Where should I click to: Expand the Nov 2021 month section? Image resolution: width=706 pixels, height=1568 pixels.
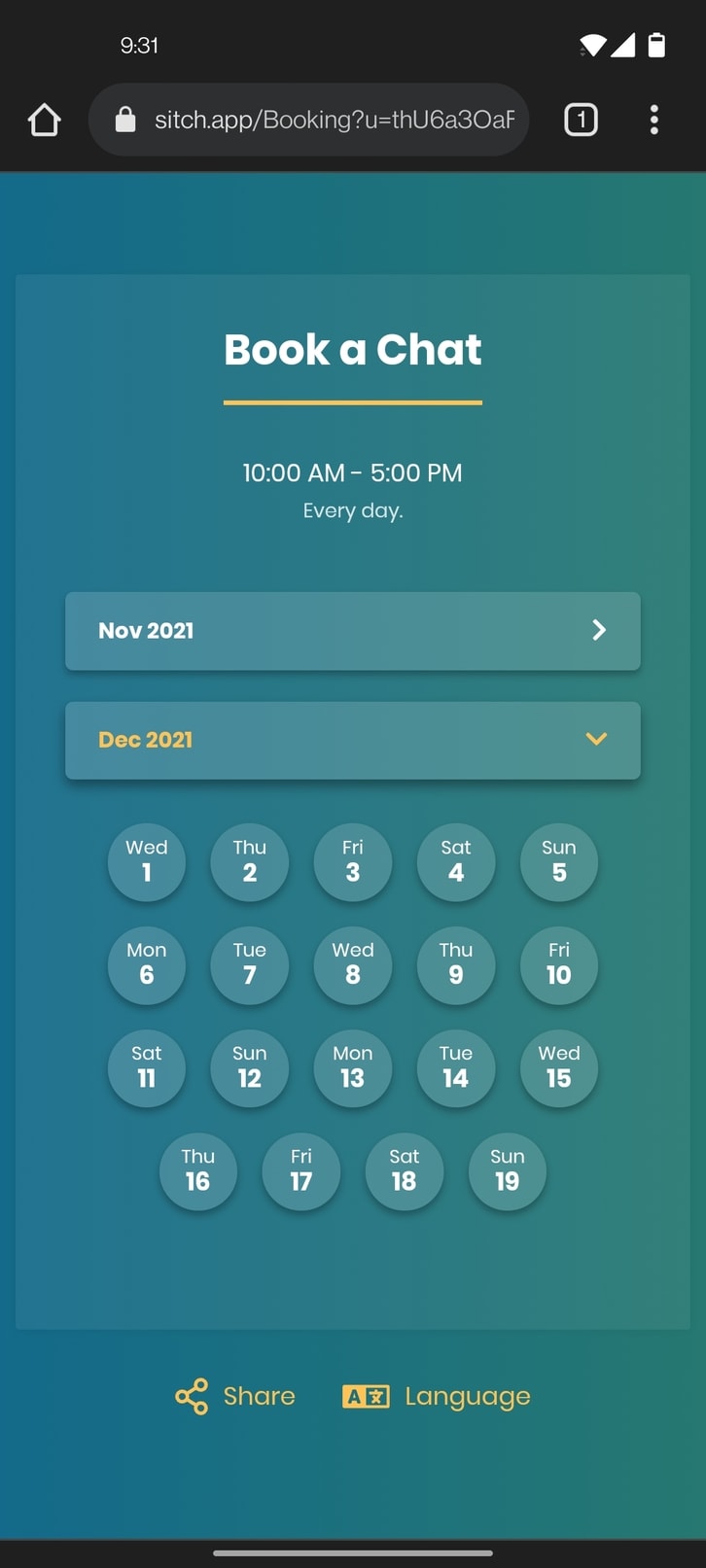click(x=352, y=631)
